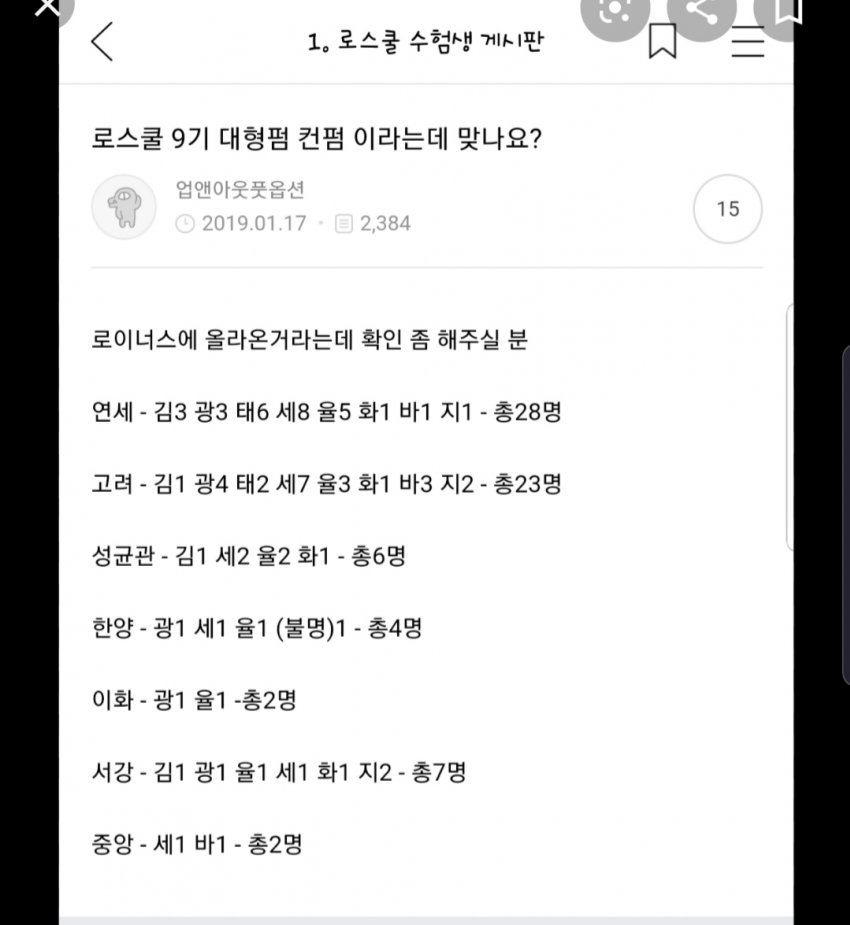View 업앤아웃풋옵션's profile avatar
The width and height of the screenshot is (850, 925).
tap(124, 209)
